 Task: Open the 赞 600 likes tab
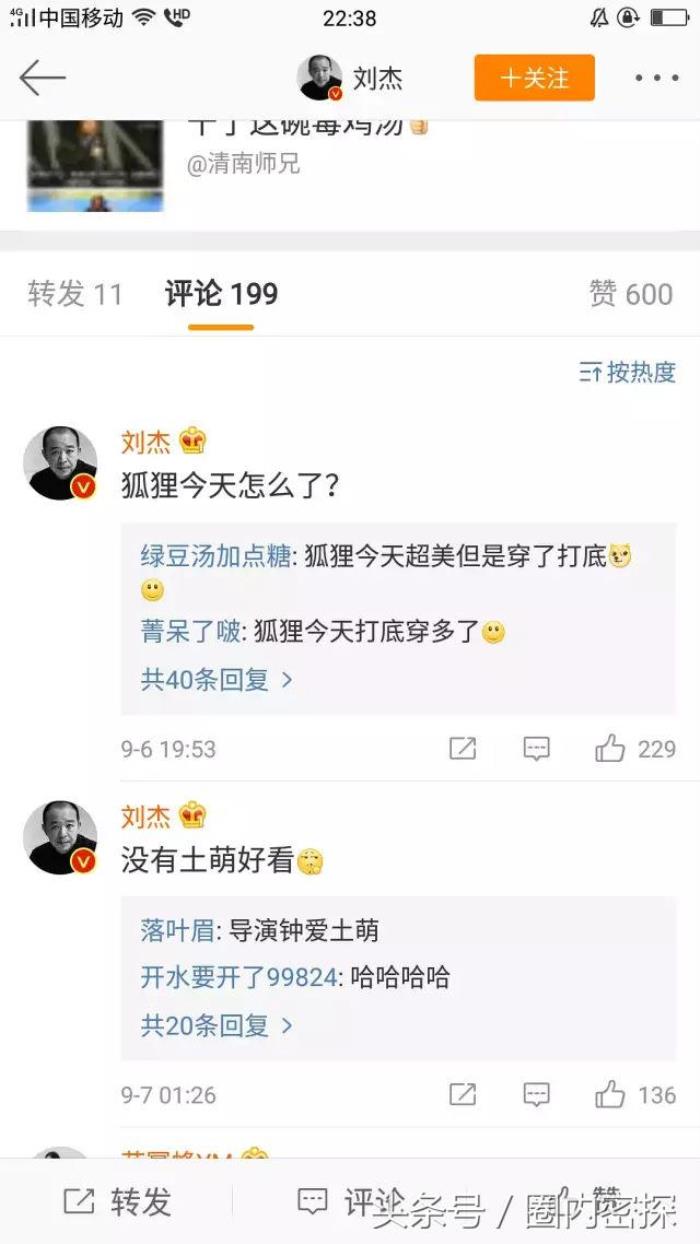point(630,294)
